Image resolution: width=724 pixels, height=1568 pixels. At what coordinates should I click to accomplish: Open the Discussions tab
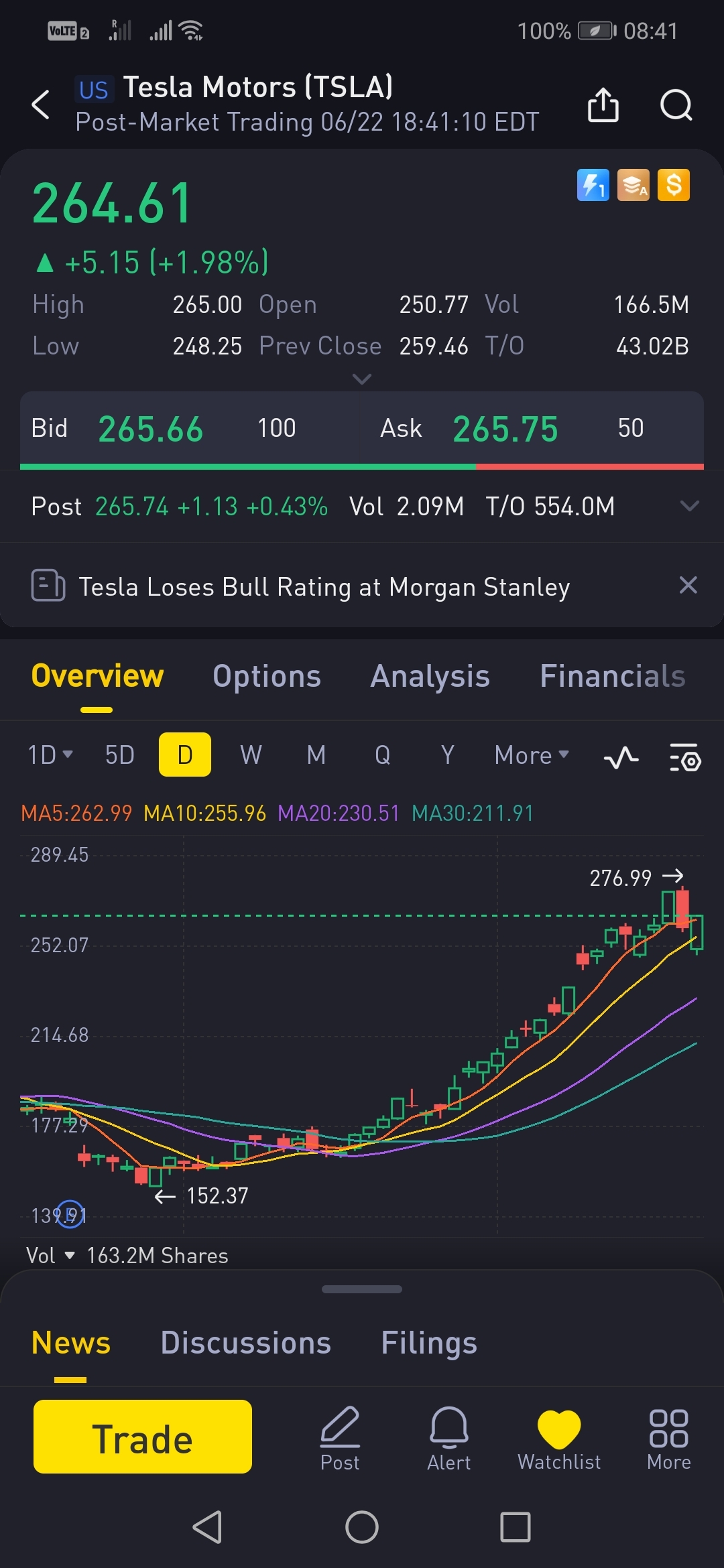[245, 1343]
